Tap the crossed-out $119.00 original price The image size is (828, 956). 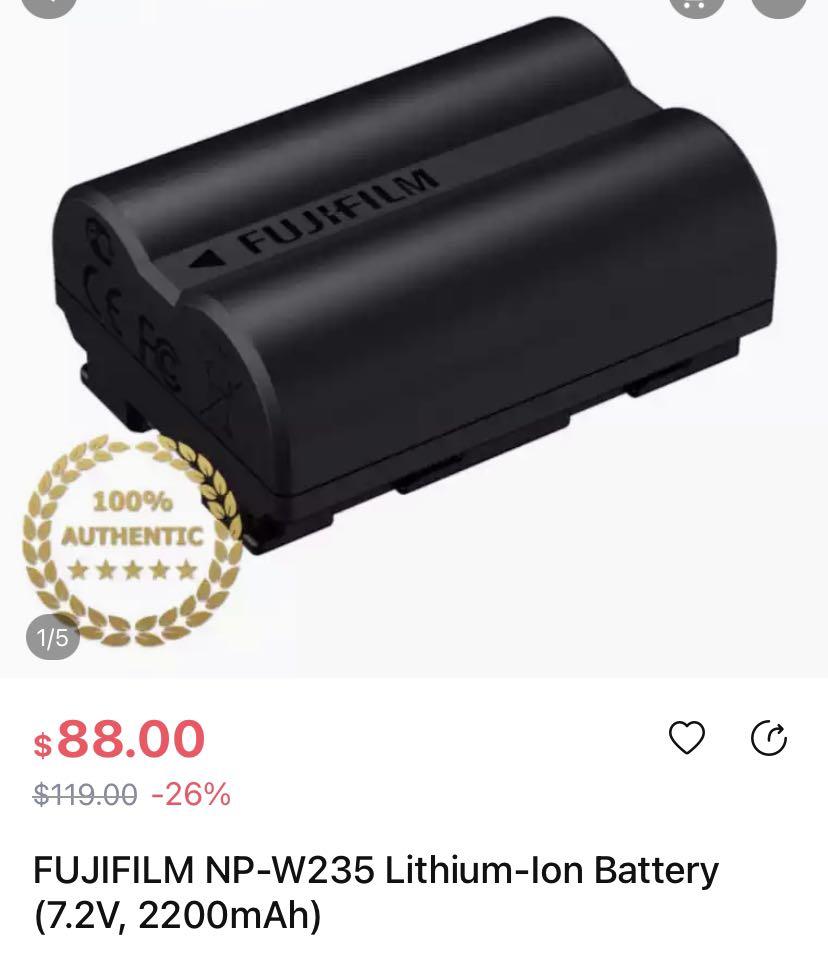pyautogui.click(x=85, y=796)
